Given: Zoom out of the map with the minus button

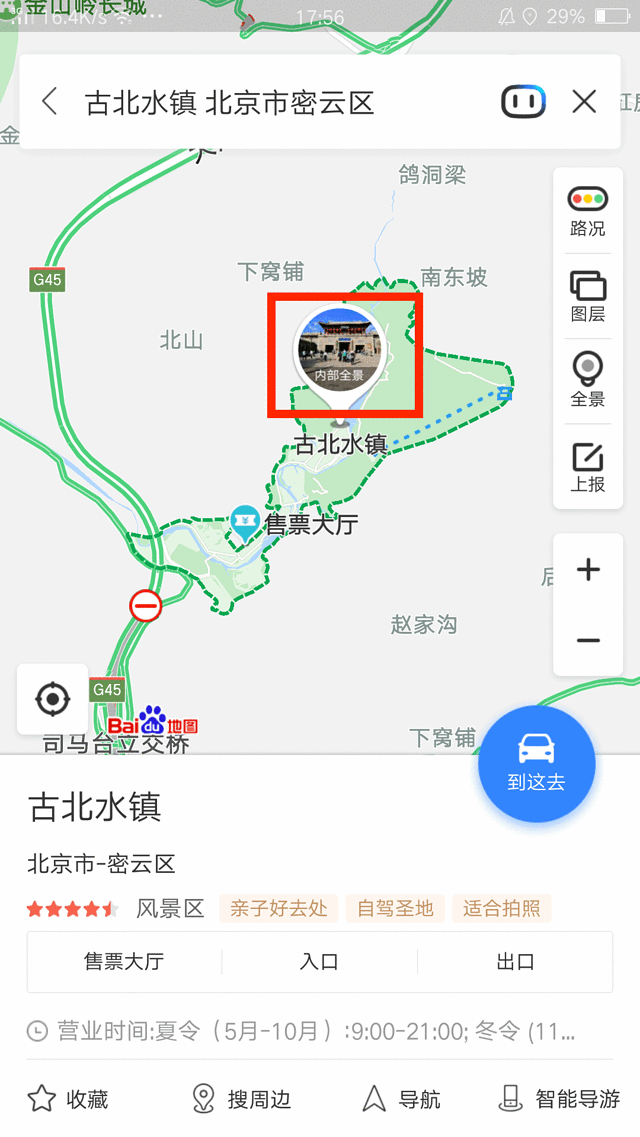Looking at the screenshot, I should coord(588,640).
